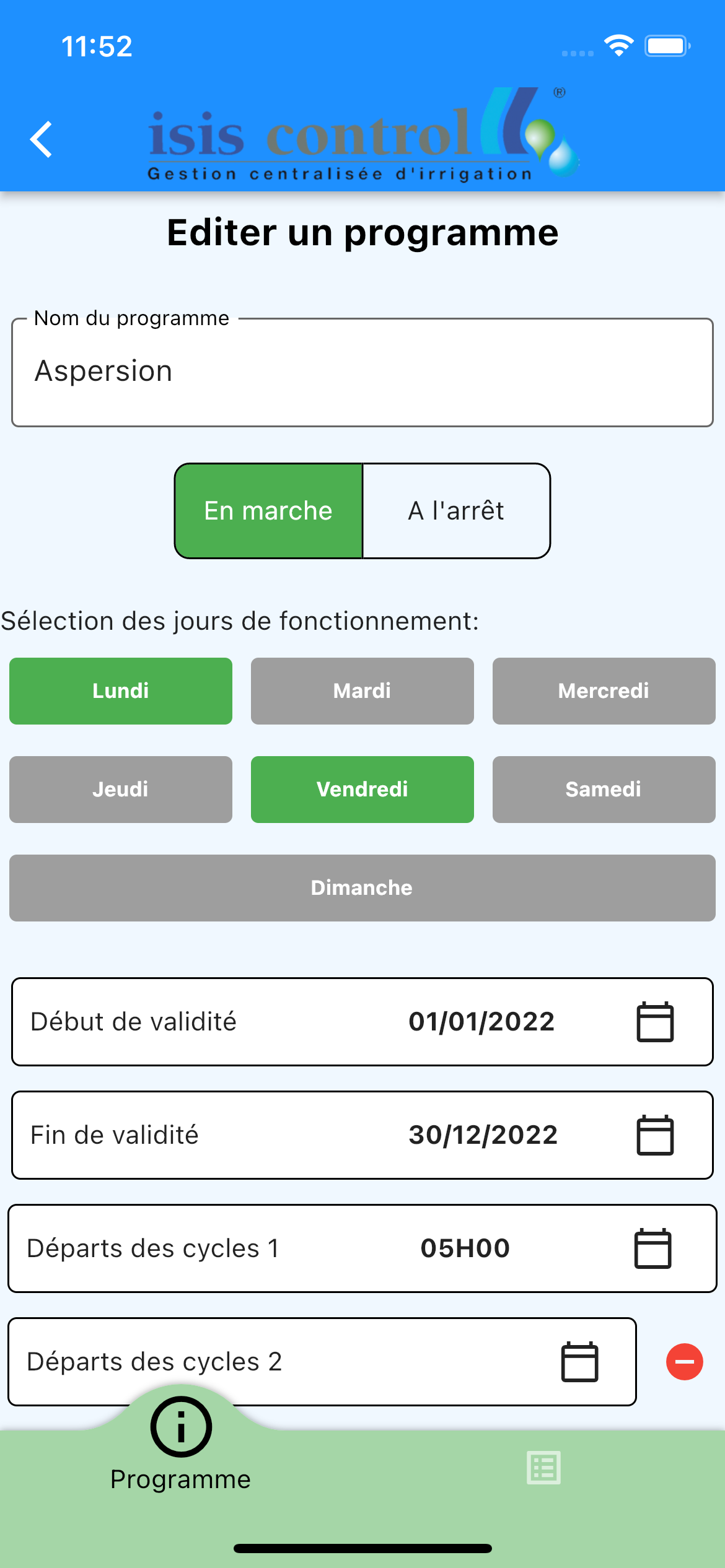This screenshot has width=725, height=1568.
Task: Open the time picker for Départs des cycles 1
Action: 653,1248
